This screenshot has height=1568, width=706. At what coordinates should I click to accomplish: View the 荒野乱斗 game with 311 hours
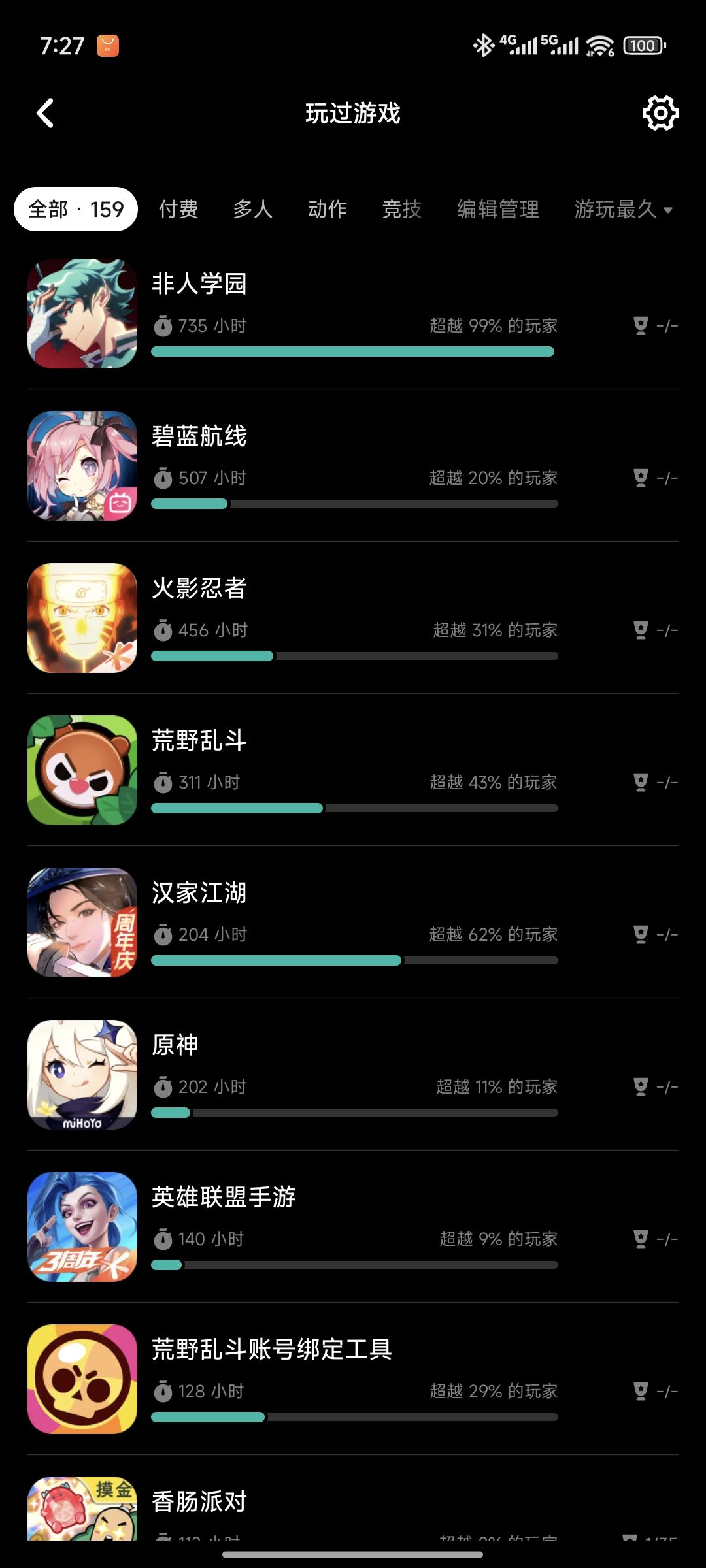click(353, 770)
